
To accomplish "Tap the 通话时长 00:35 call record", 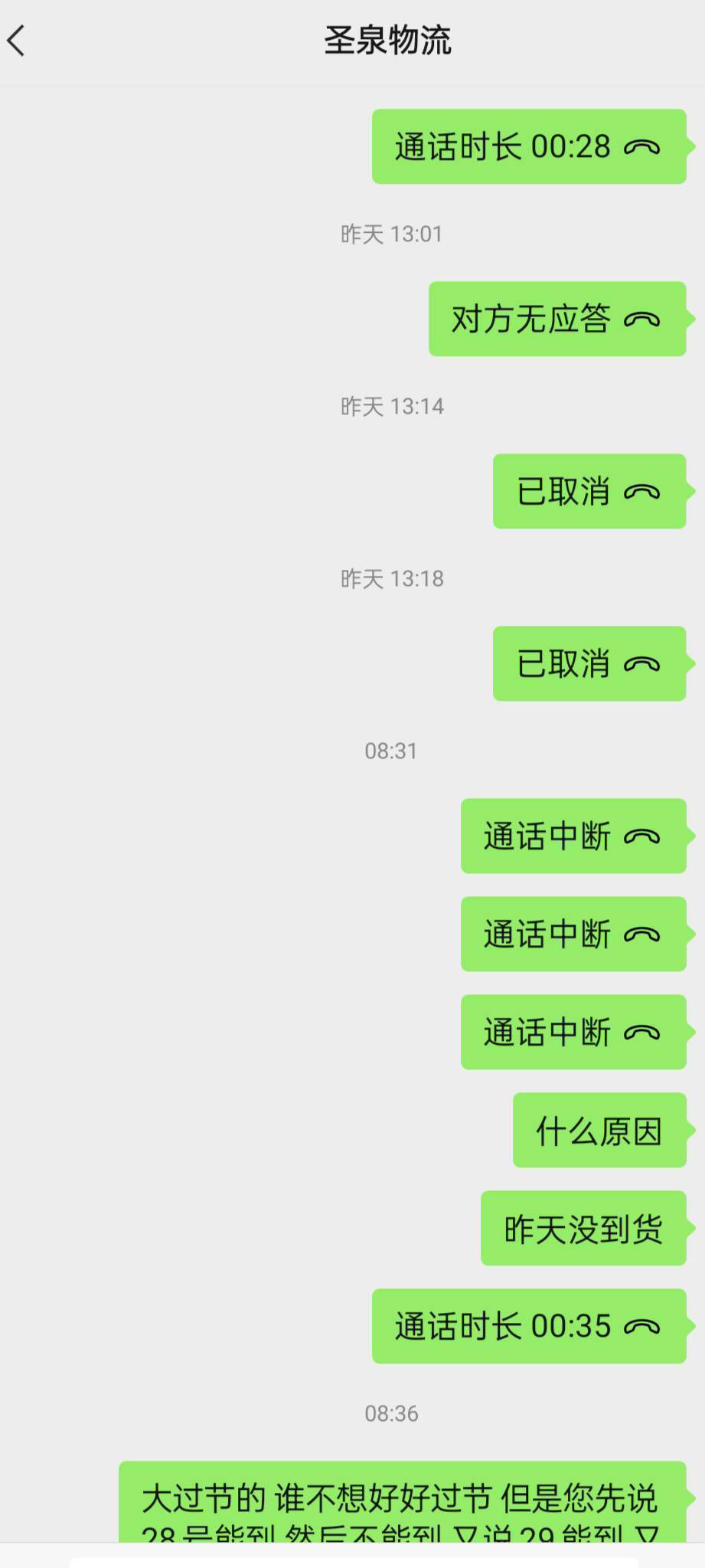I will coord(529,1326).
